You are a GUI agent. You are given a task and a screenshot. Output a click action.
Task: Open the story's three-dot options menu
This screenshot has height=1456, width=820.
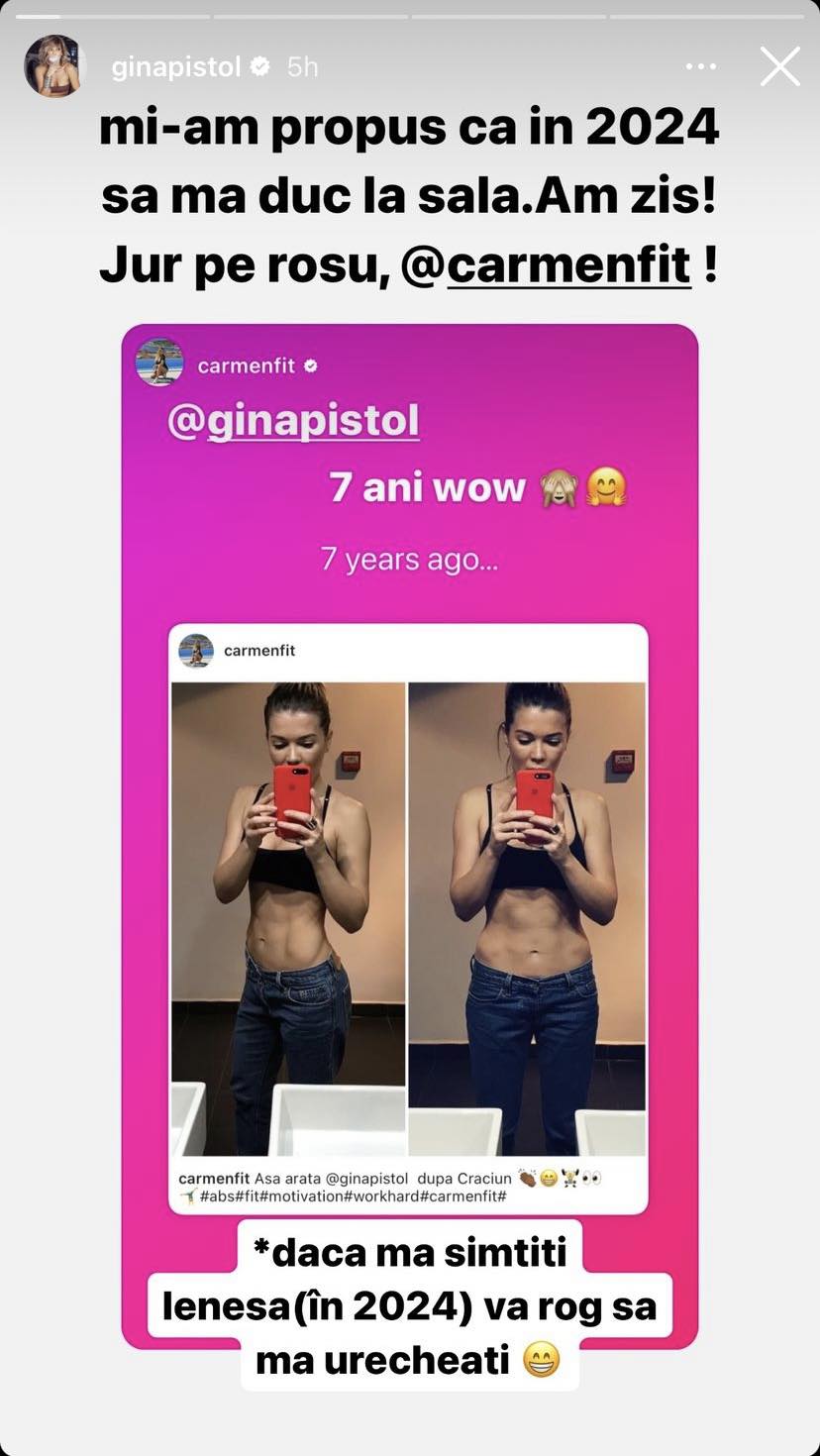pos(700,67)
